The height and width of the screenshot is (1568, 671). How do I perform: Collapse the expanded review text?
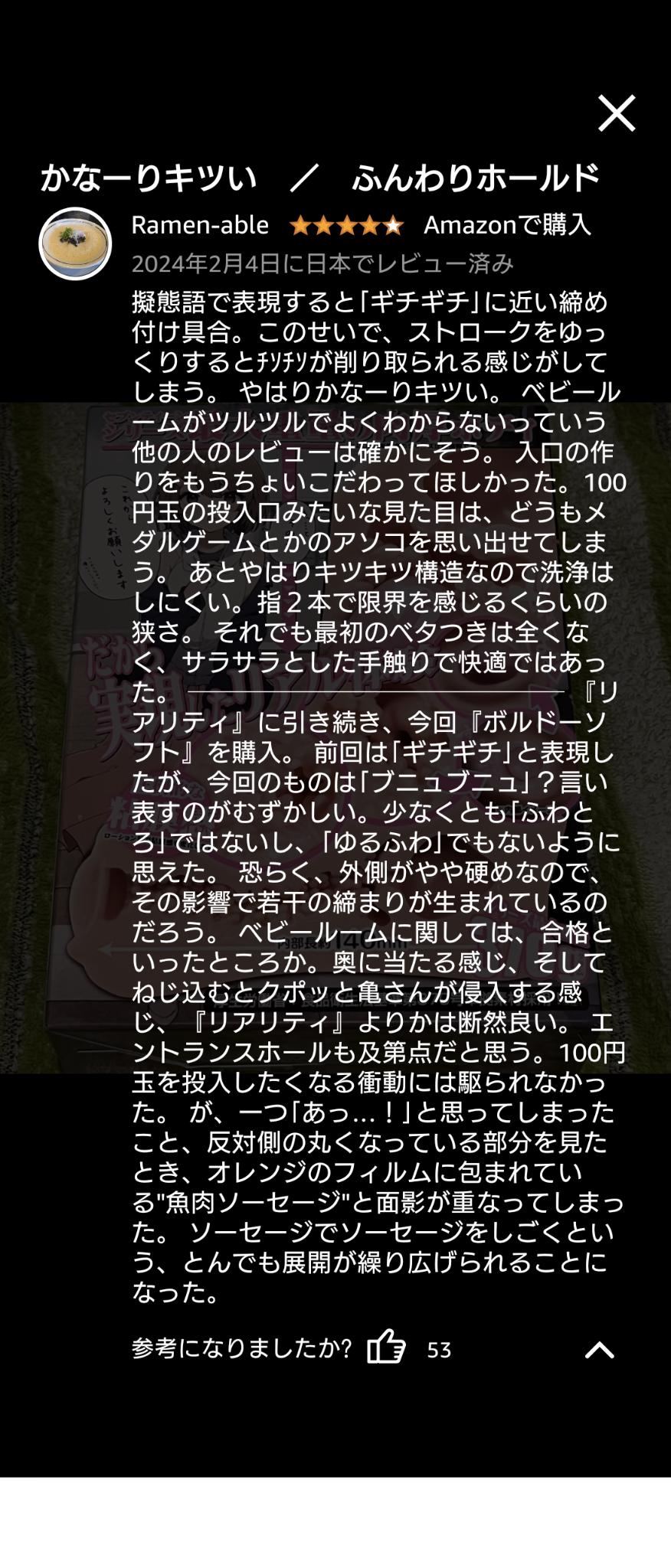[599, 1349]
